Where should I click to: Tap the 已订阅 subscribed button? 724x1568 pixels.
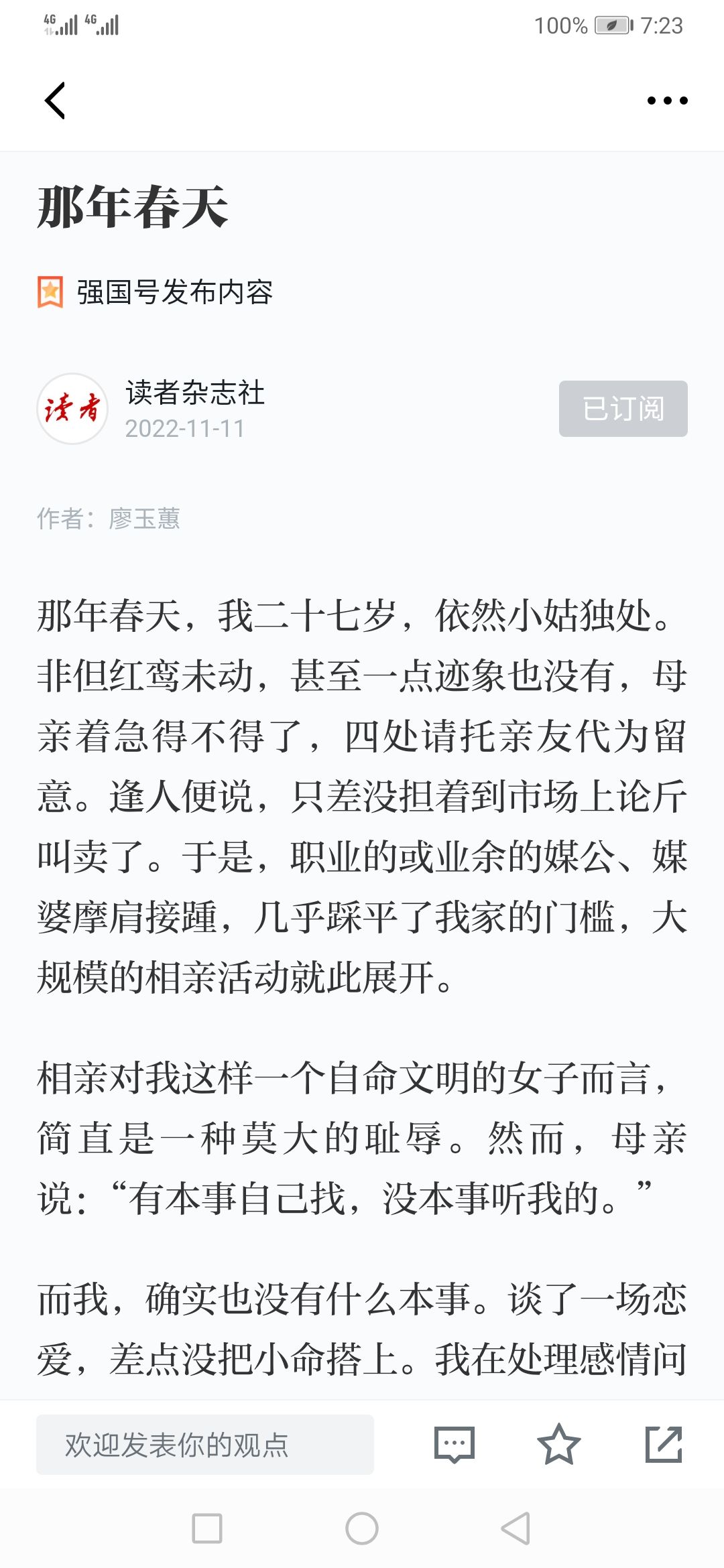(x=623, y=409)
